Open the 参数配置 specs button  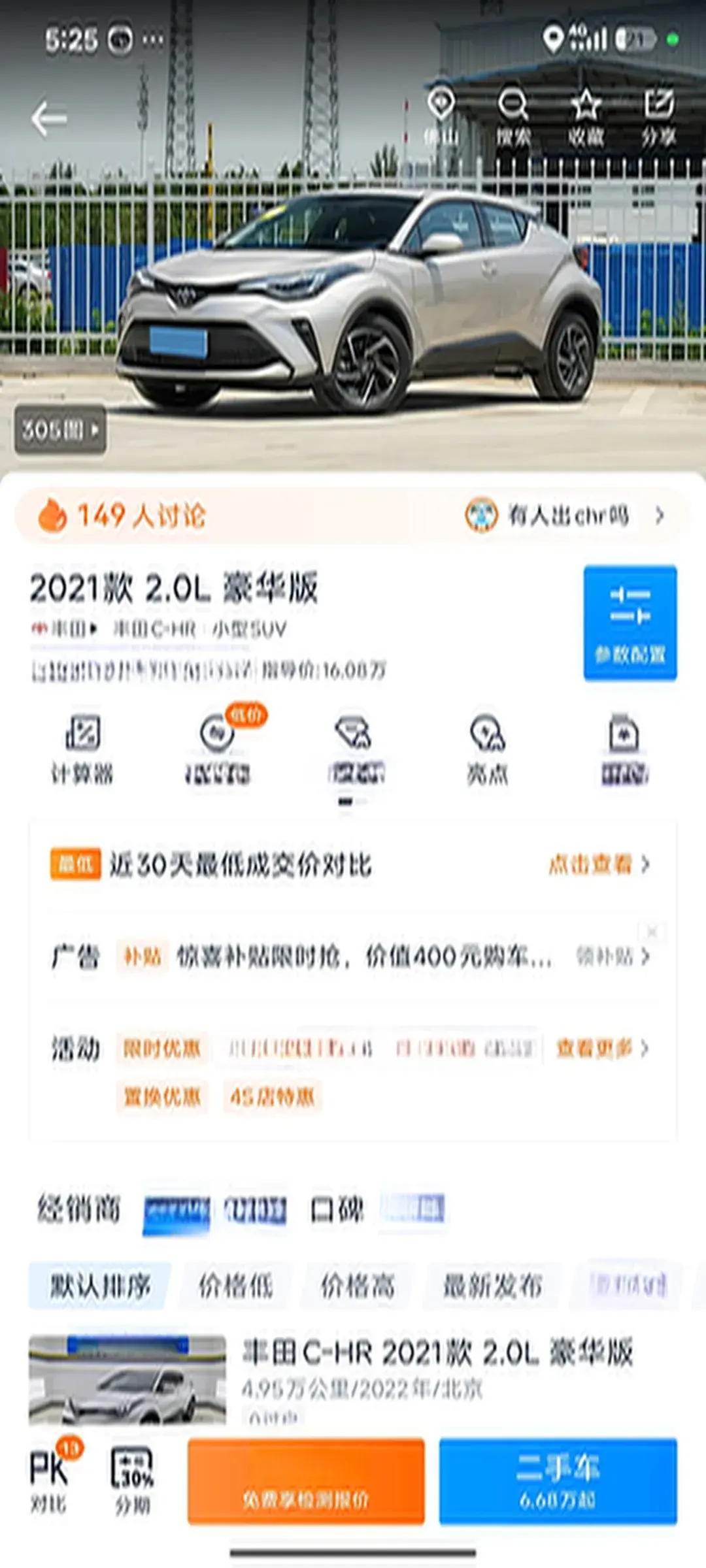pyautogui.click(x=630, y=623)
